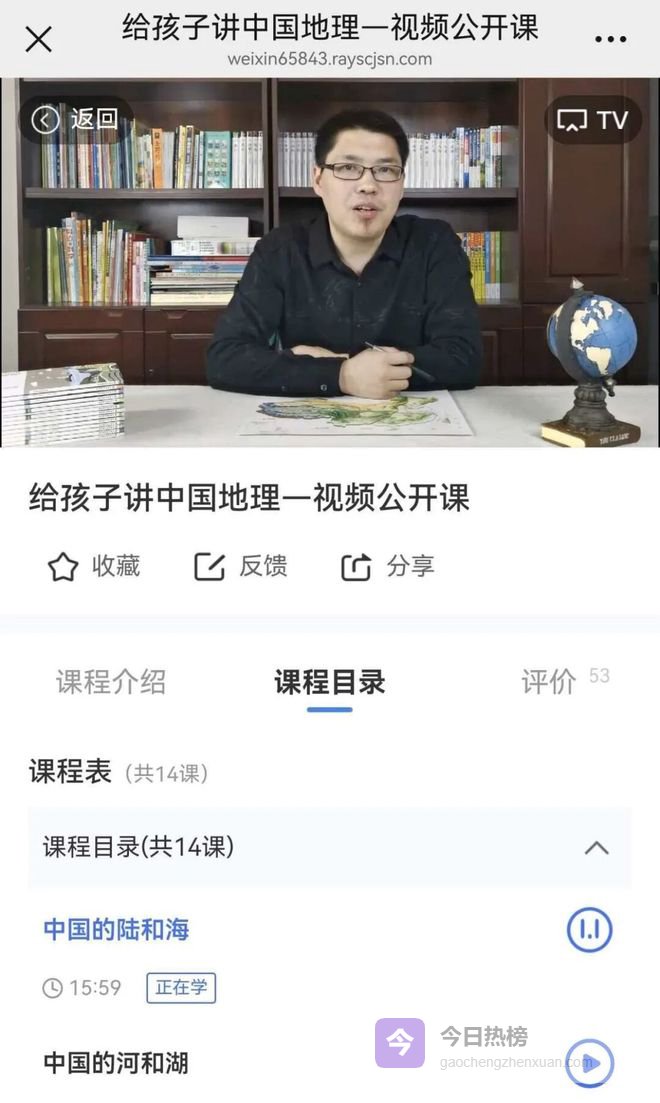
Task: Share the course via 分享
Action: pyautogui.click(x=387, y=567)
